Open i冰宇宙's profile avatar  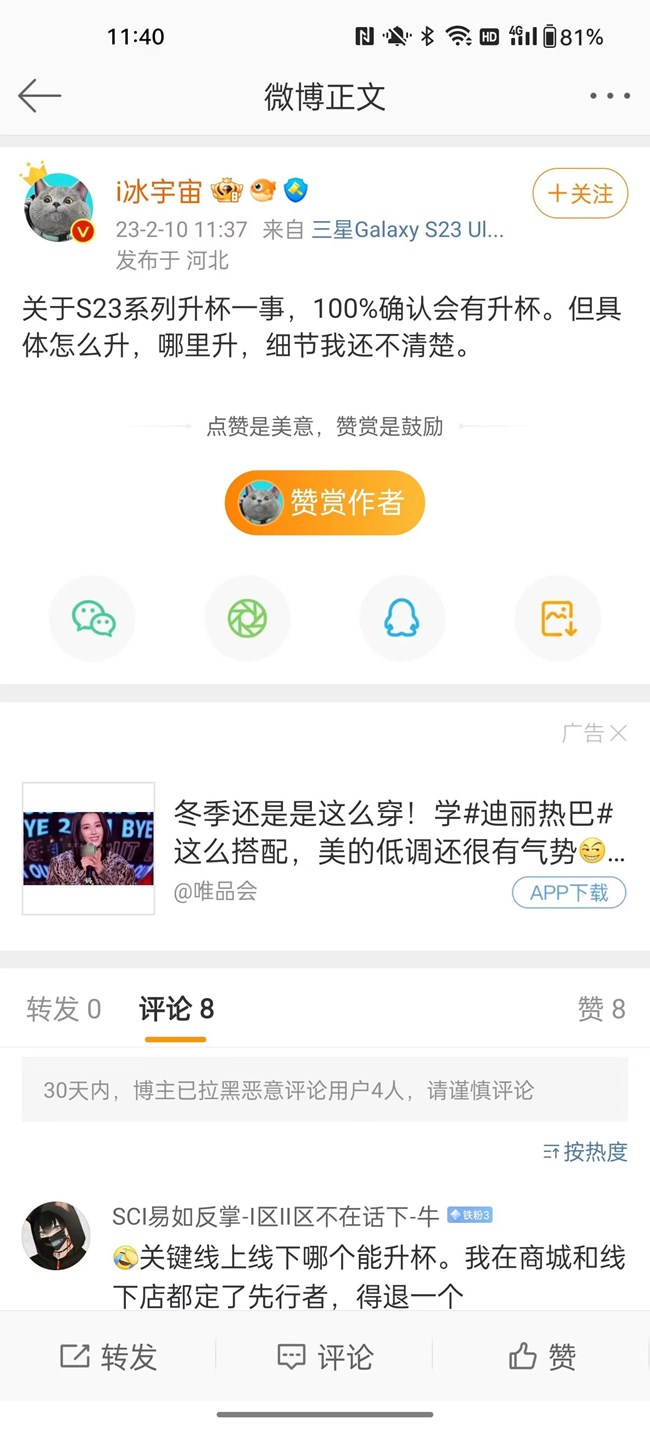click(x=58, y=207)
